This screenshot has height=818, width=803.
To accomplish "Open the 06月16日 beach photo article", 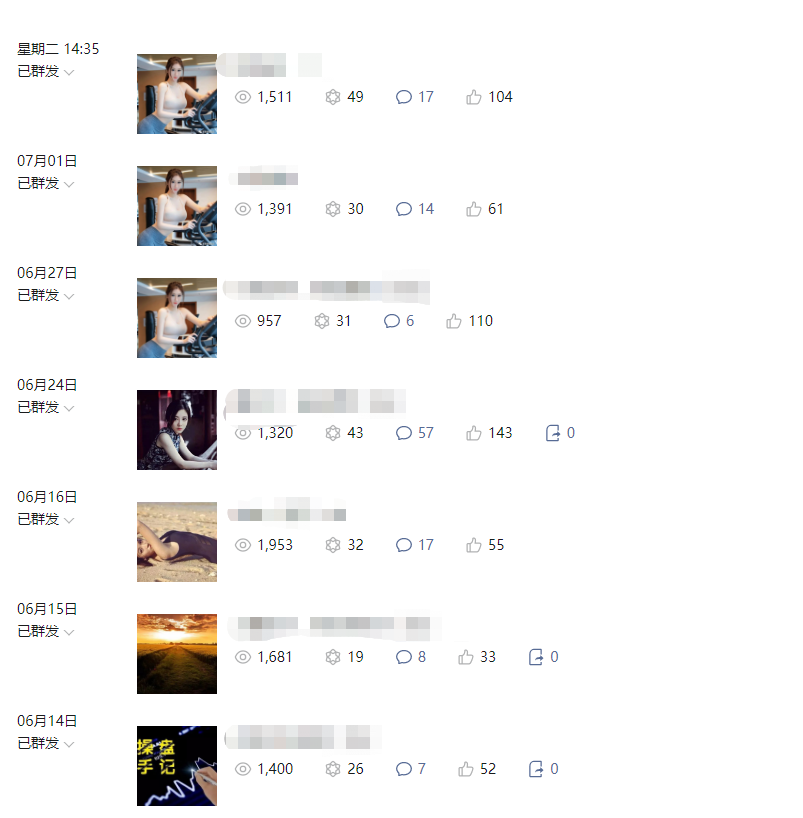I will click(x=177, y=542).
